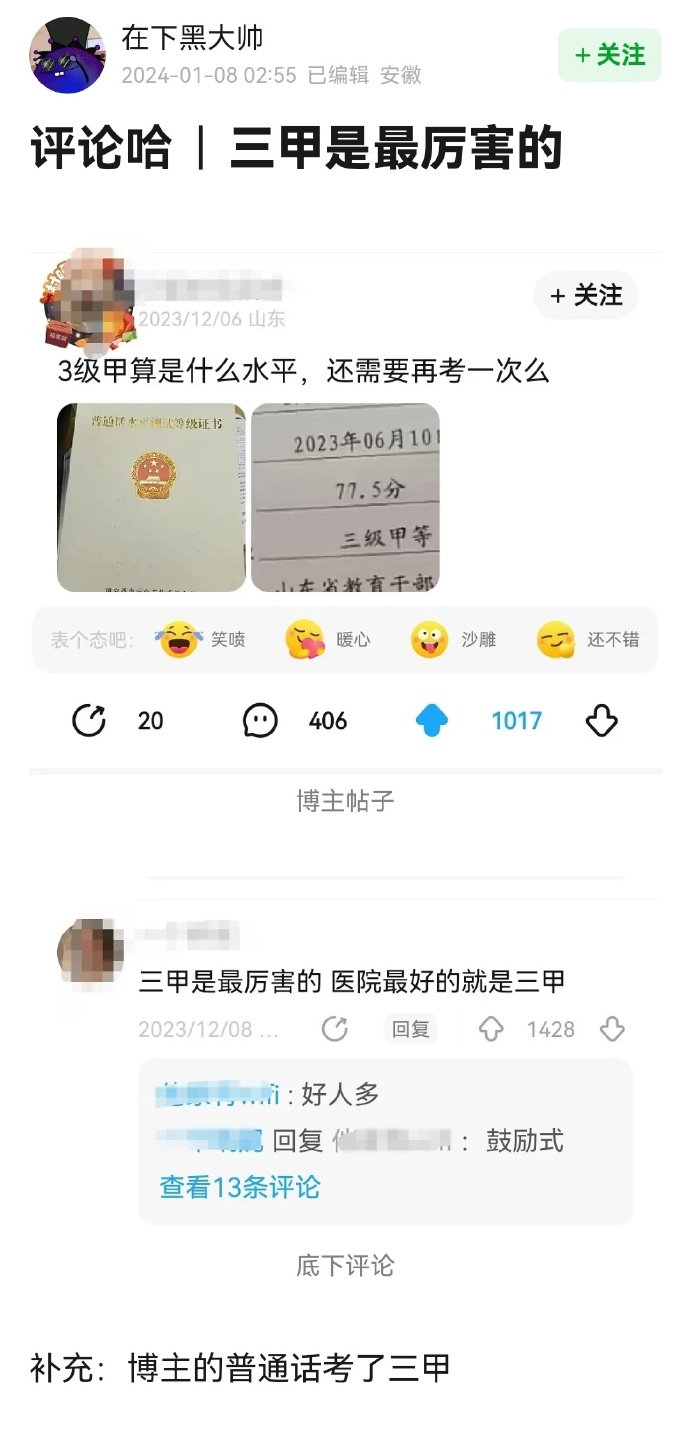Open 在下黑大帅's profile avatar
690x1429 pixels.
coord(67,55)
